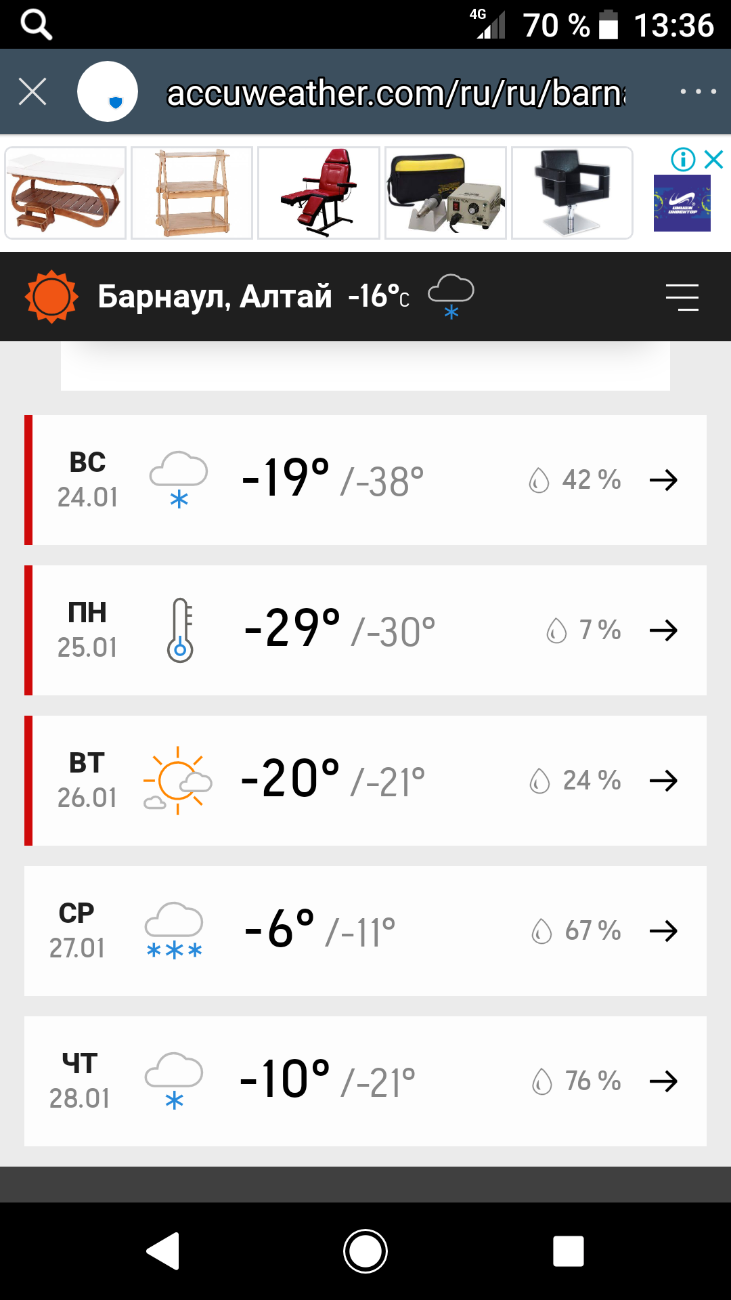Tap the accuweather.com address bar
Viewport: 731px width, 1300px height.
(x=396, y=93)
